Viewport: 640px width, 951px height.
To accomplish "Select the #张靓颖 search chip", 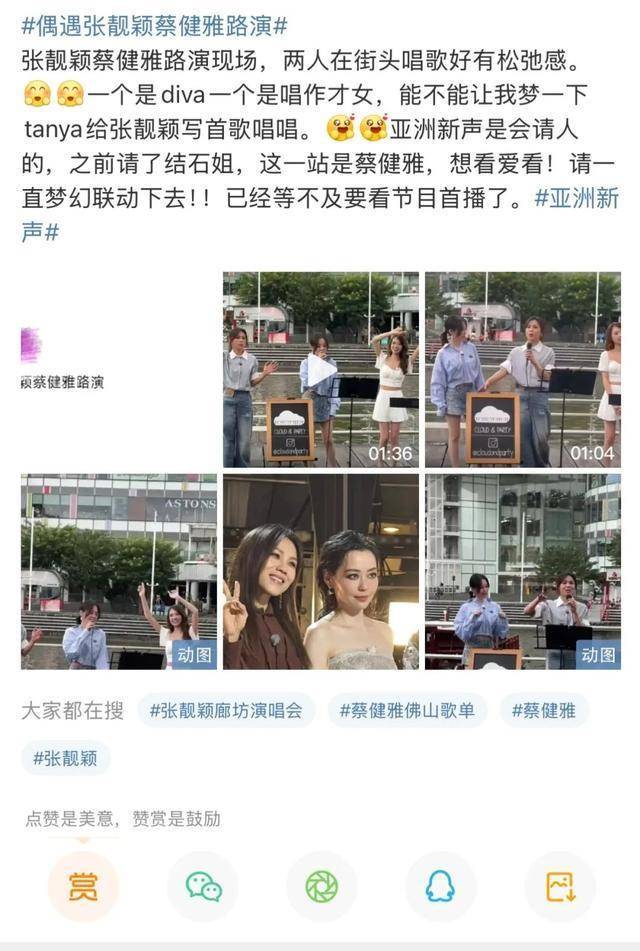I will [x=65, y=758].
